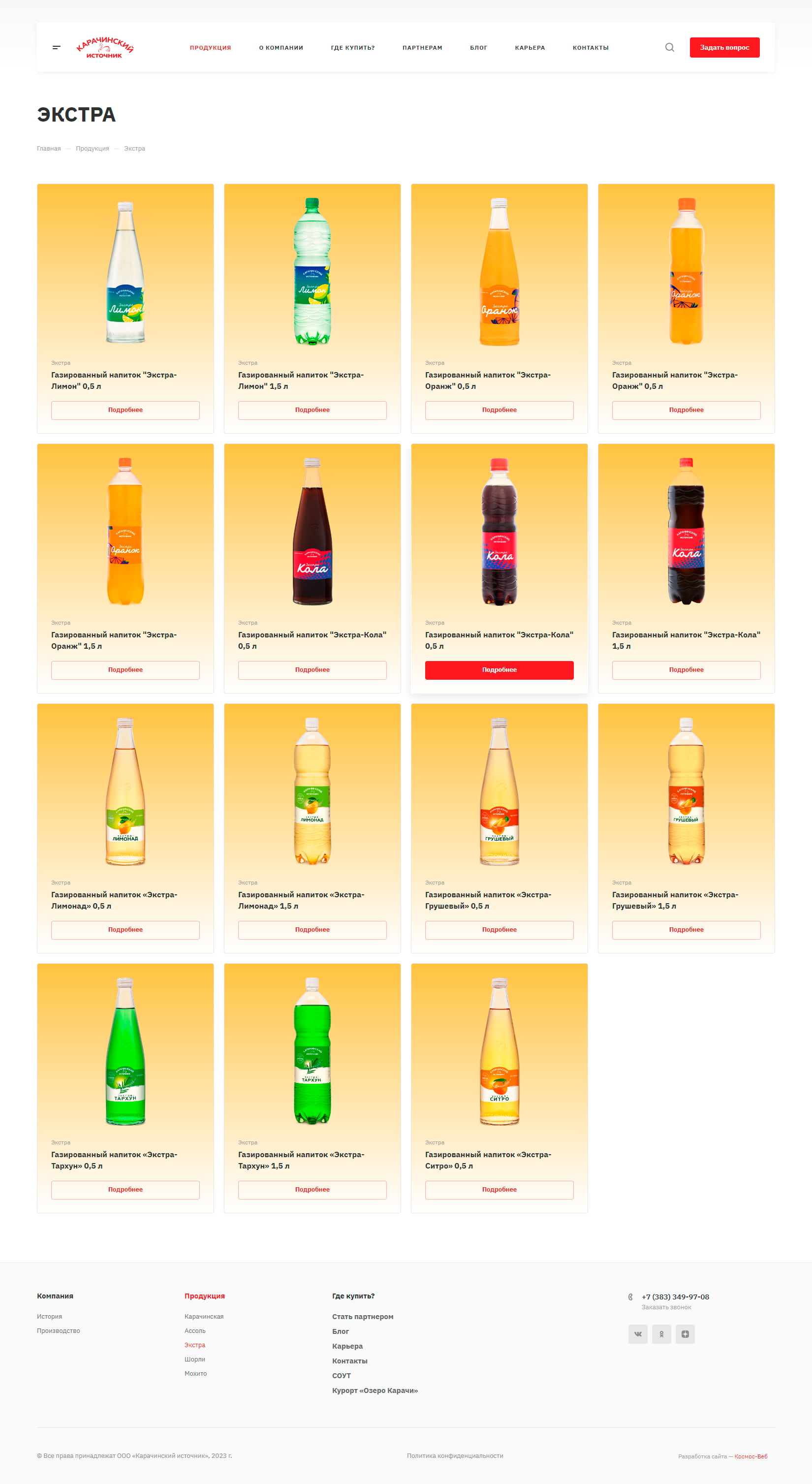Open the VK social icon

tap(637, 1334)
